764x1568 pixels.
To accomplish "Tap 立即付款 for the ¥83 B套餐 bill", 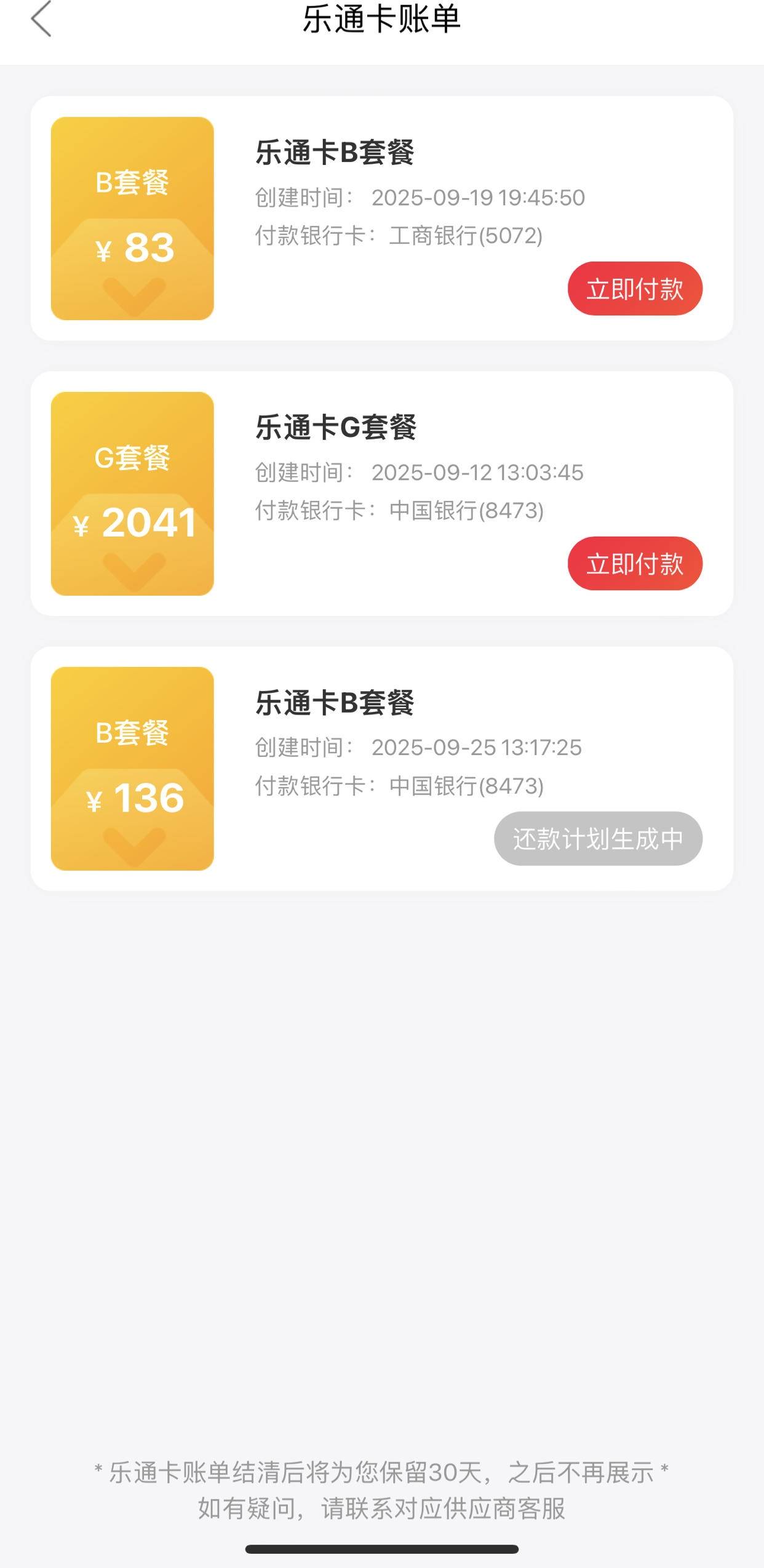I will [x=634, y=289].
